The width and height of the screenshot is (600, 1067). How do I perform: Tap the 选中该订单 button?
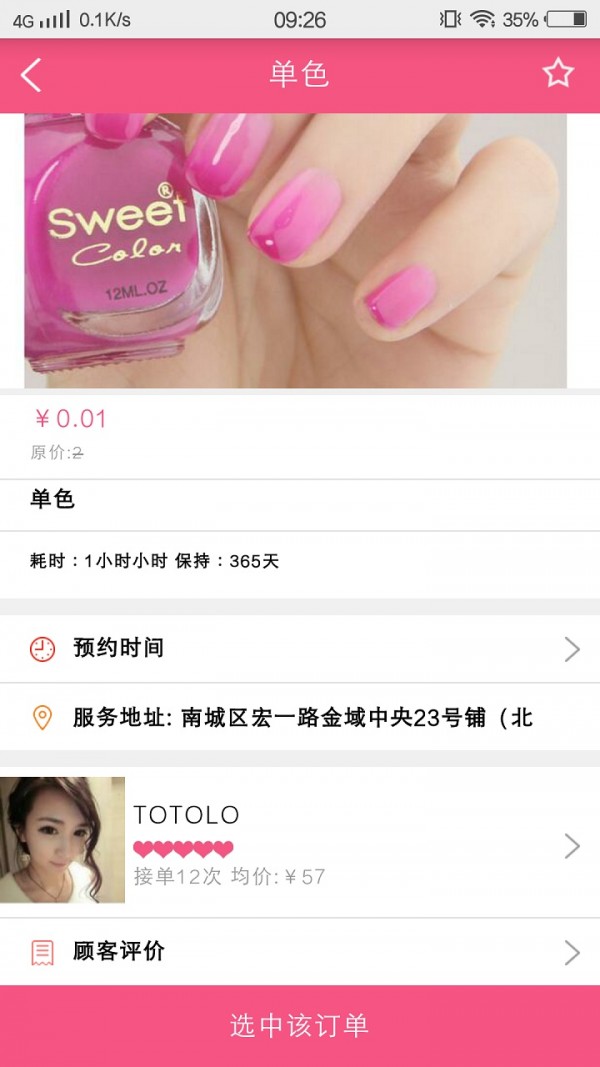tap(300, 1025)
